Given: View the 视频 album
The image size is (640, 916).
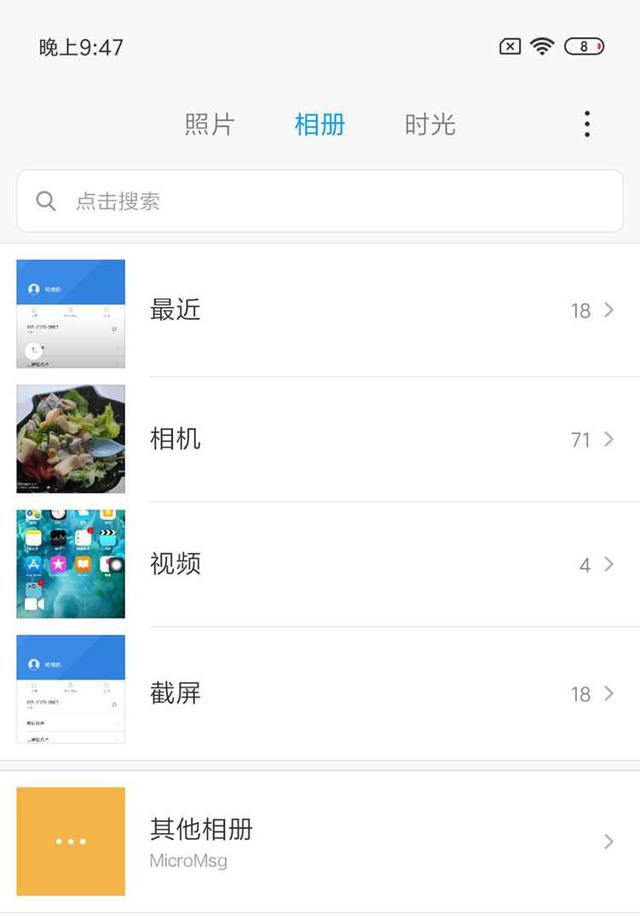Looking at the screenshot, I should point(320,564).
